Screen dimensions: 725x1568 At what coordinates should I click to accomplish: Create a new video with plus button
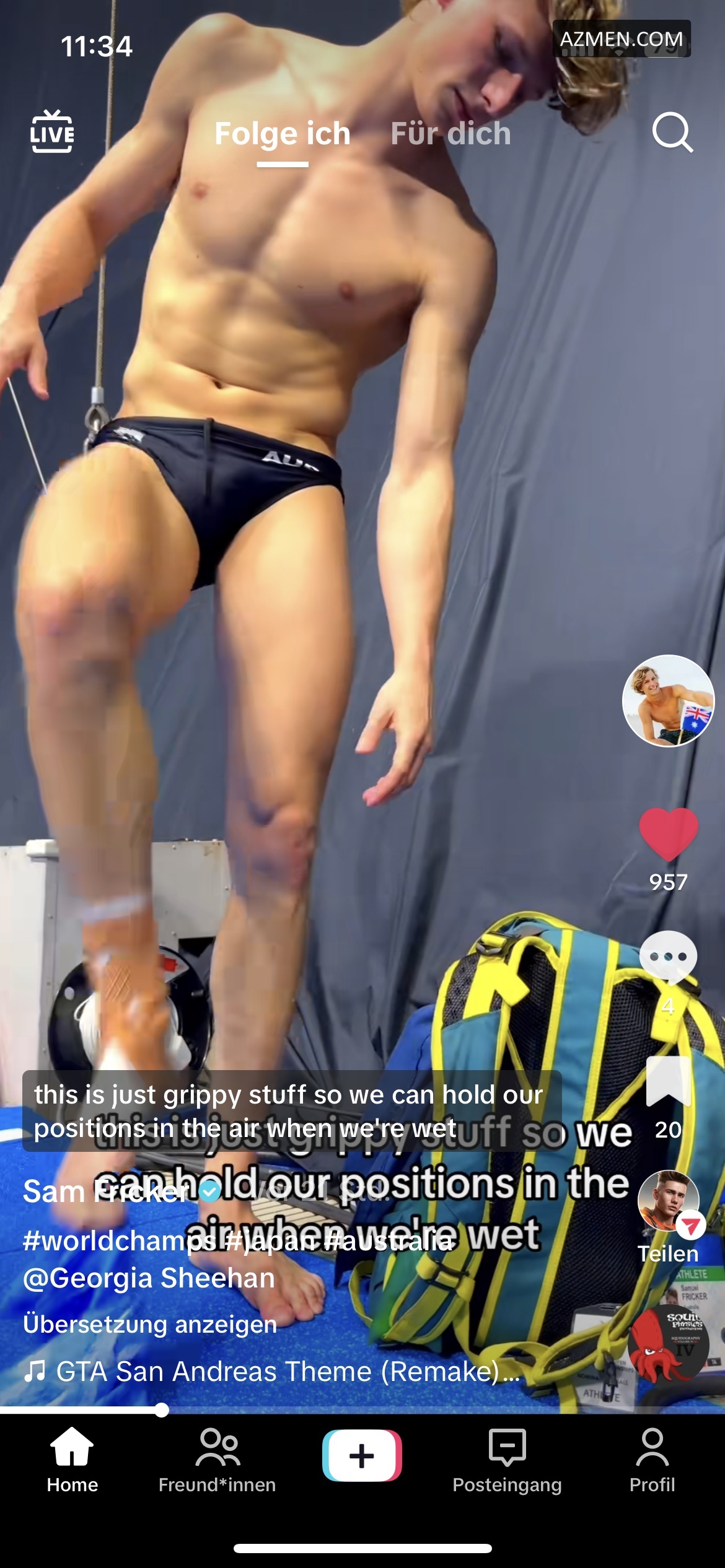(x=362, y=1455)
